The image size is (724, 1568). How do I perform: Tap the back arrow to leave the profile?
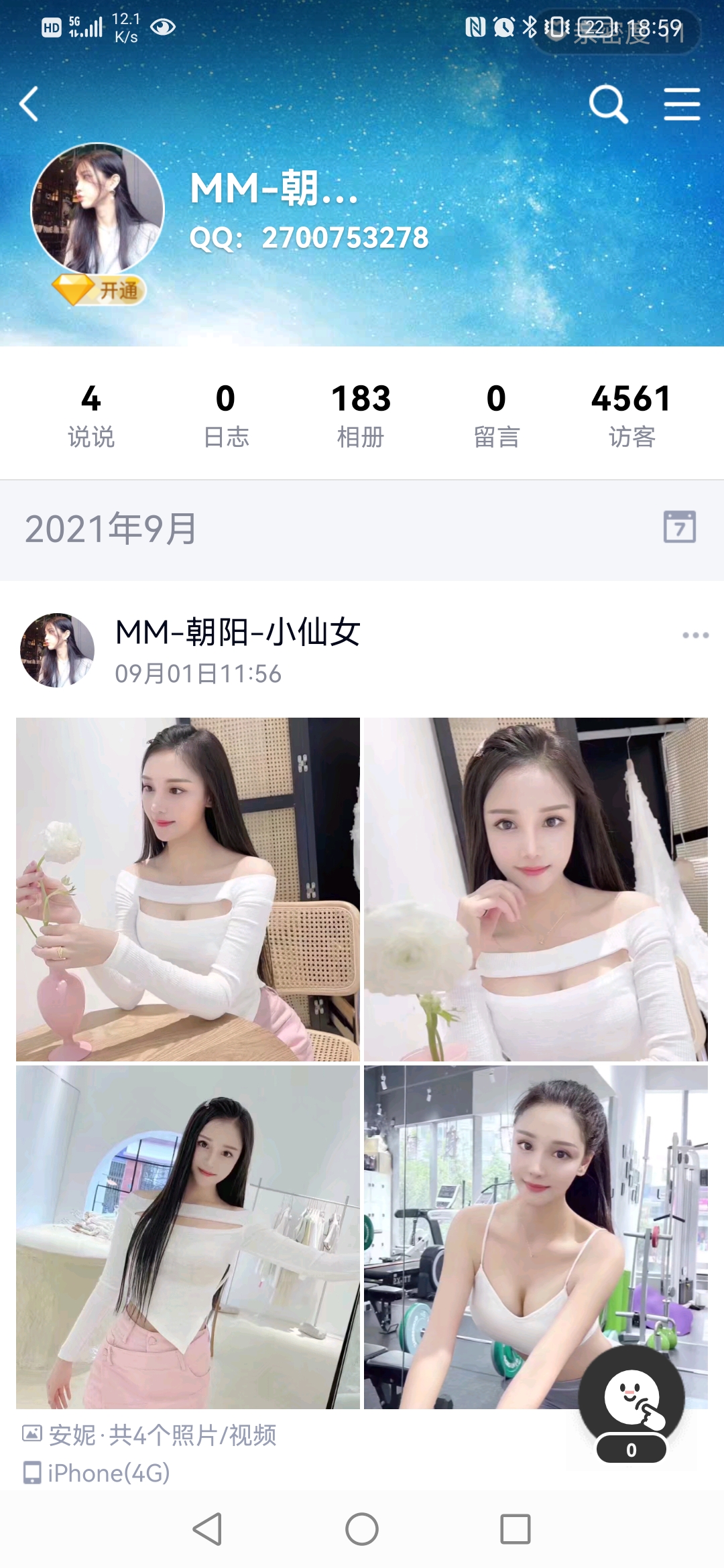coord(28,104)
